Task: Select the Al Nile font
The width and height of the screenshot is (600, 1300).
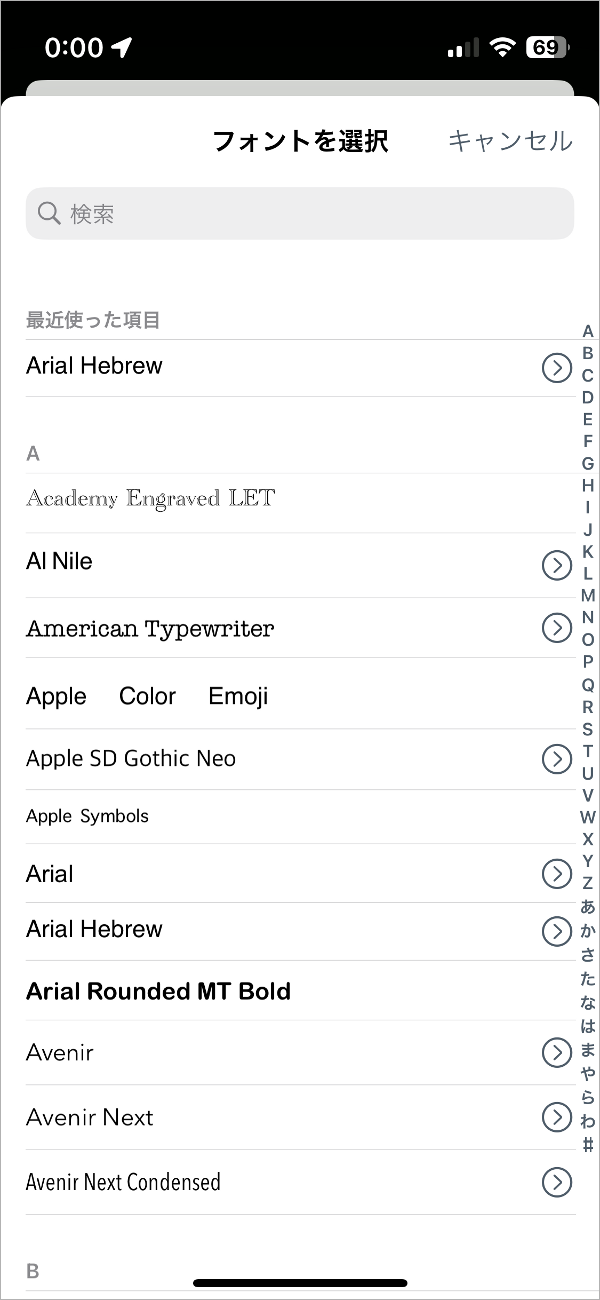Action: [x=59, y=562]
